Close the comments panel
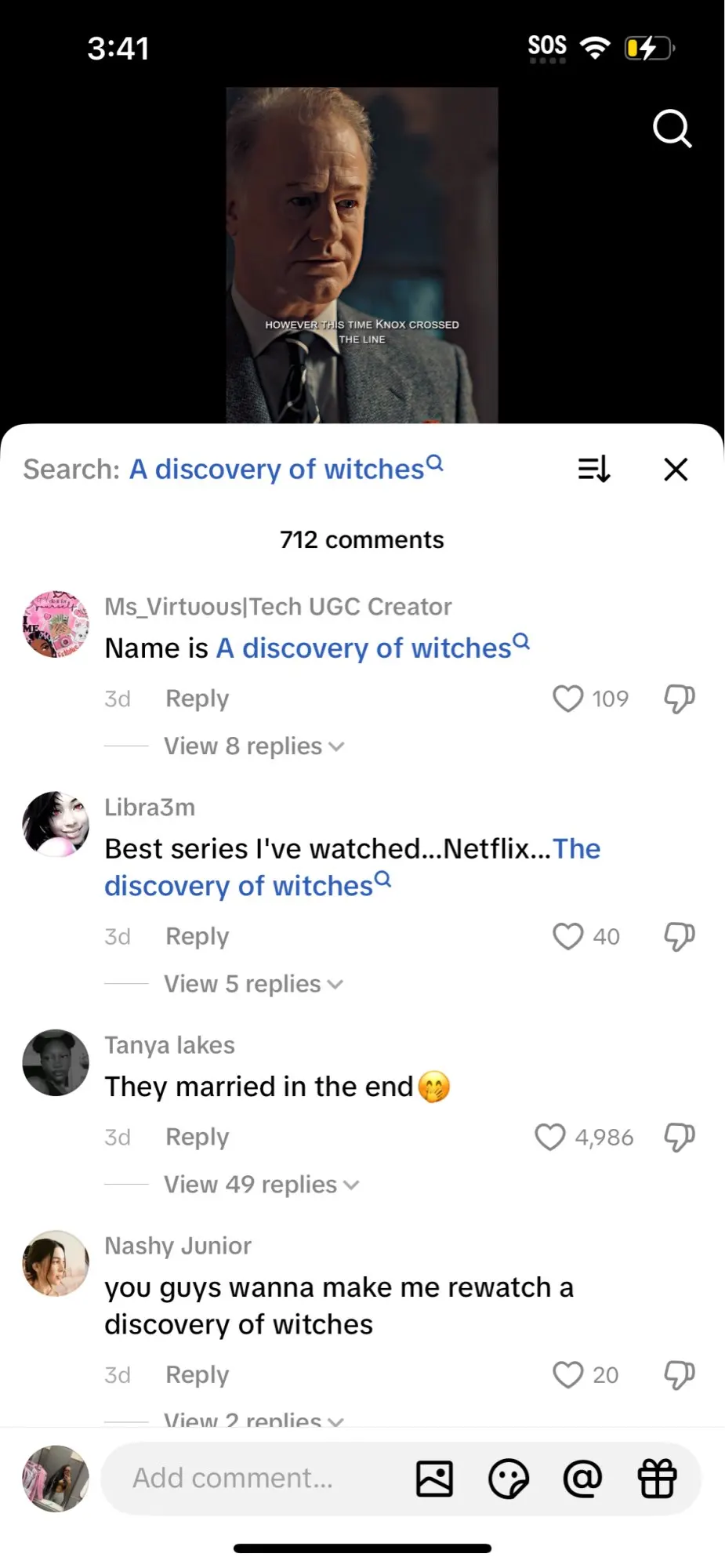Viewport: 725px width, 1568px height. 676,469
